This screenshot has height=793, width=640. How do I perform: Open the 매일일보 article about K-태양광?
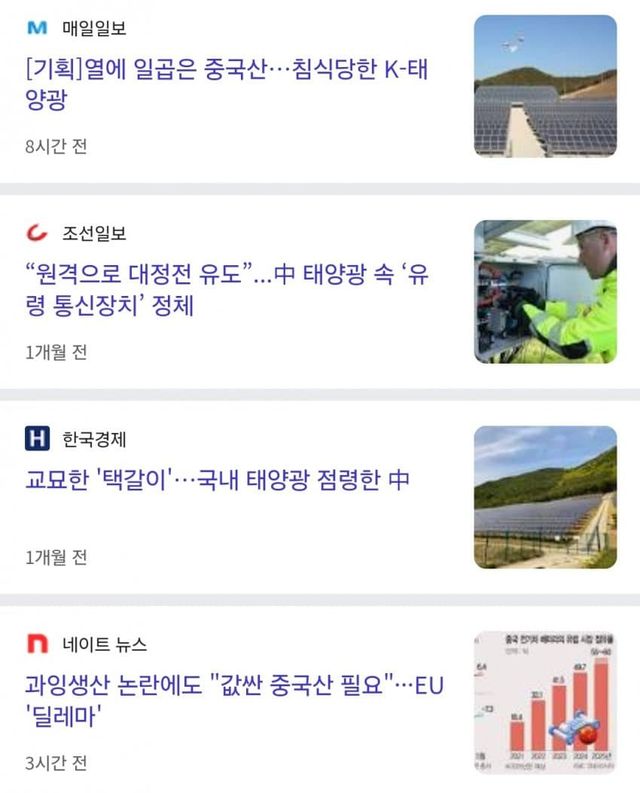coord(232,84)
